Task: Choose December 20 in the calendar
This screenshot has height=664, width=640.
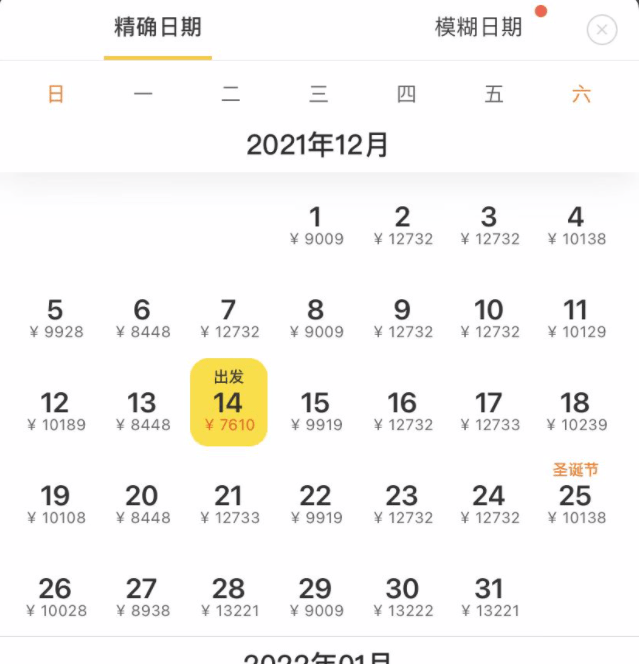Action: [142, 504]
